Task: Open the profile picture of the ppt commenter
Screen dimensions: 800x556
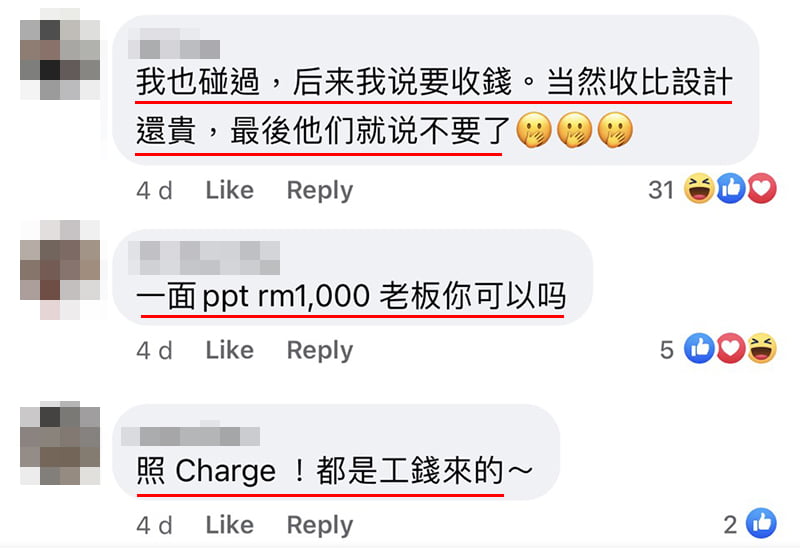Action: point(60,270)
